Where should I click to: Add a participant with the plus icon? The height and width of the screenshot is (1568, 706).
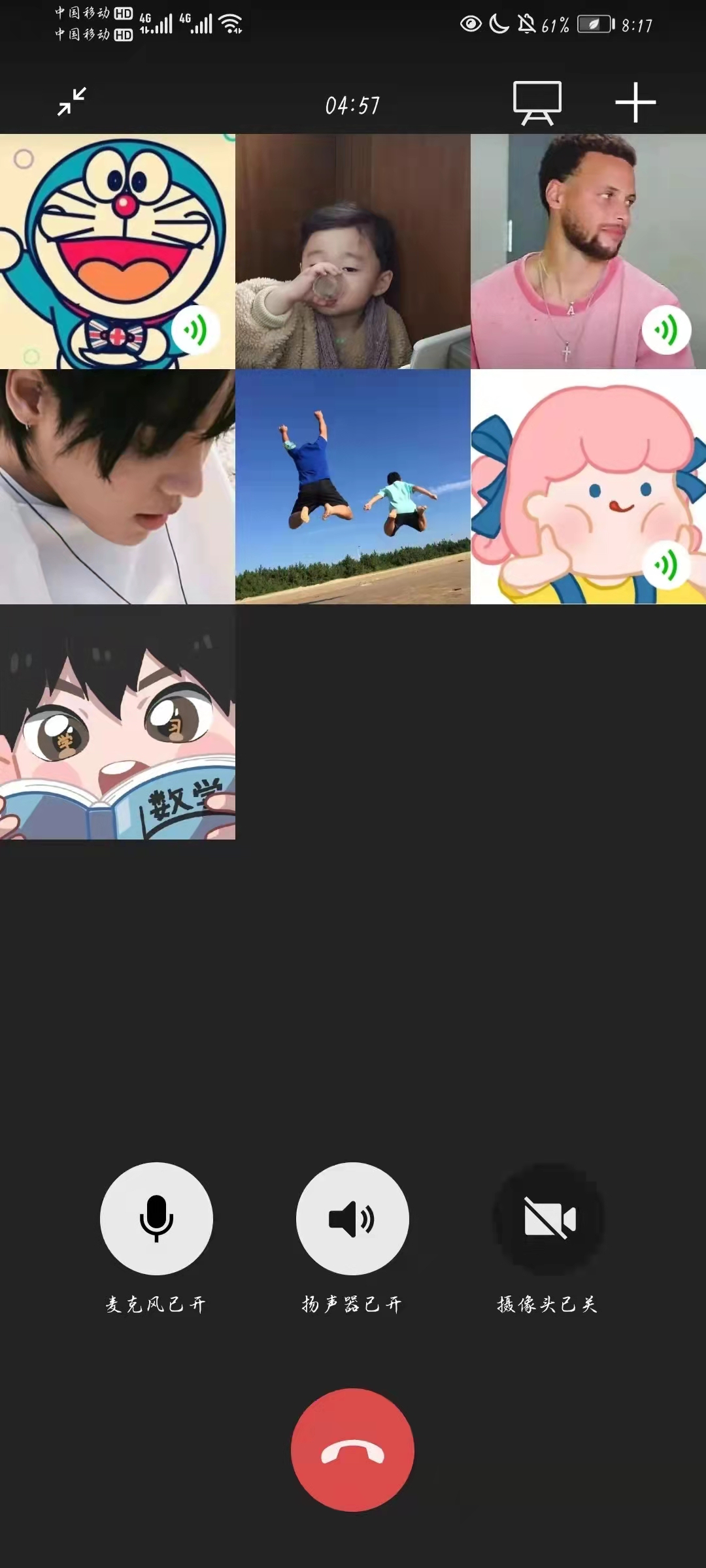point(635,103)
